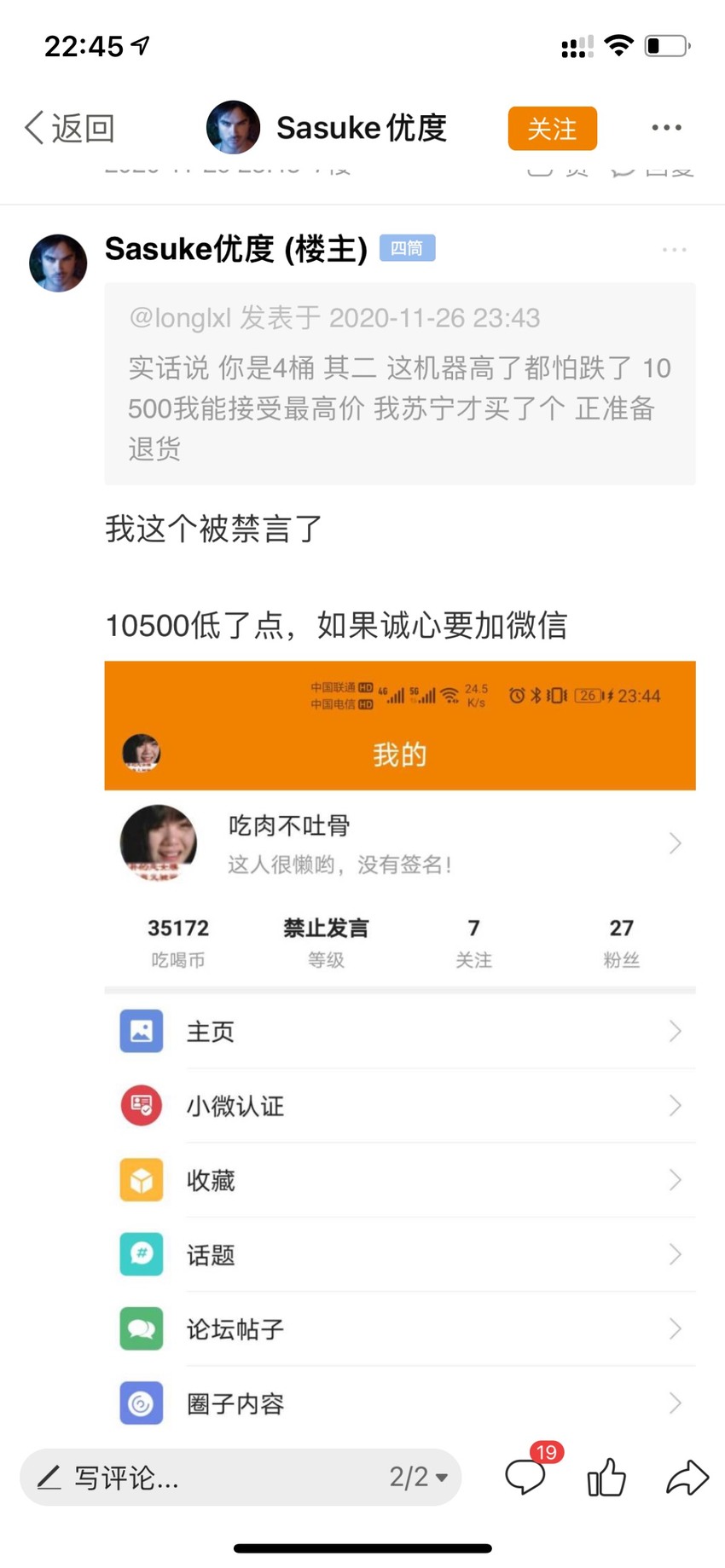
Task: Share this post
Action: [687, 1478]
